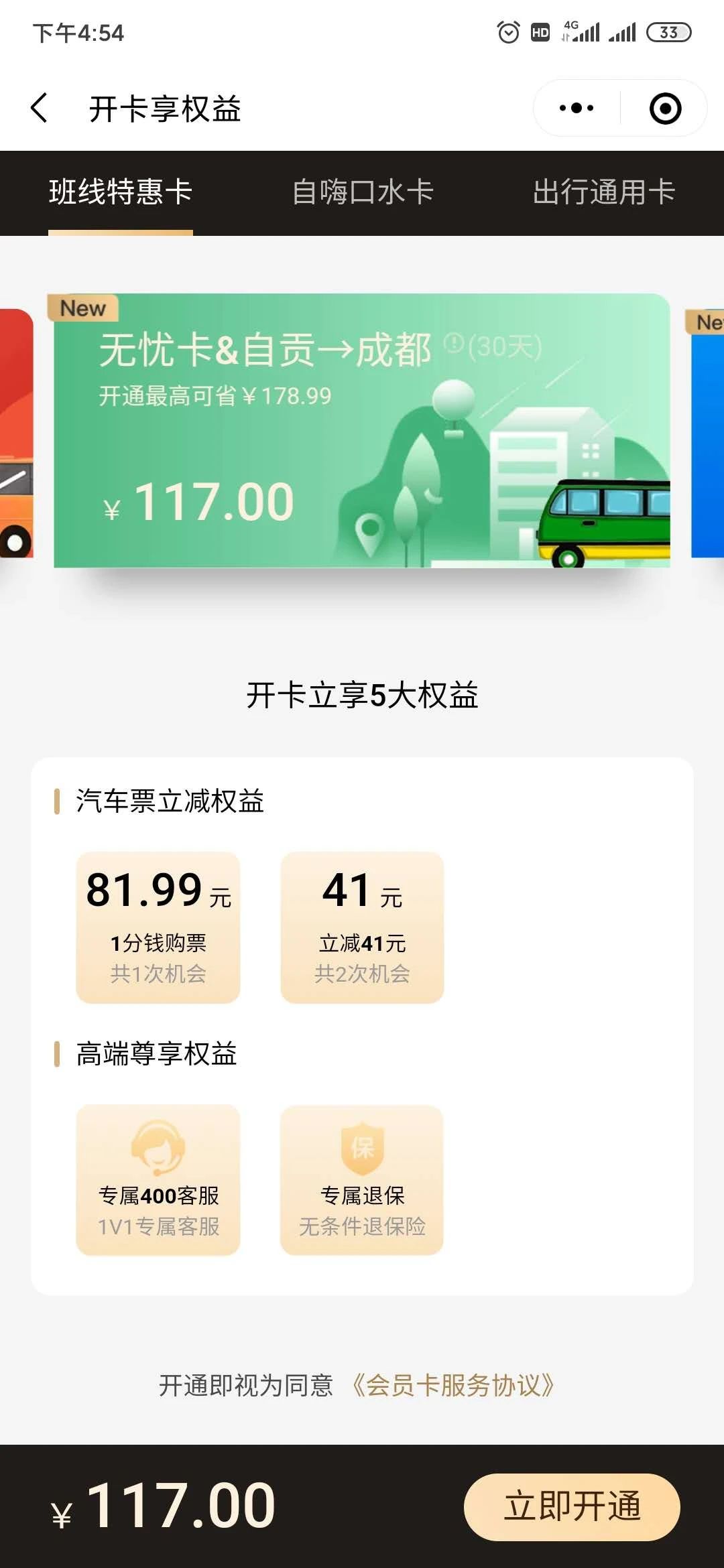
Task: Open the 《会员卡服务协议》 link
Action: pyautogui.click(x=453, y=1385)
